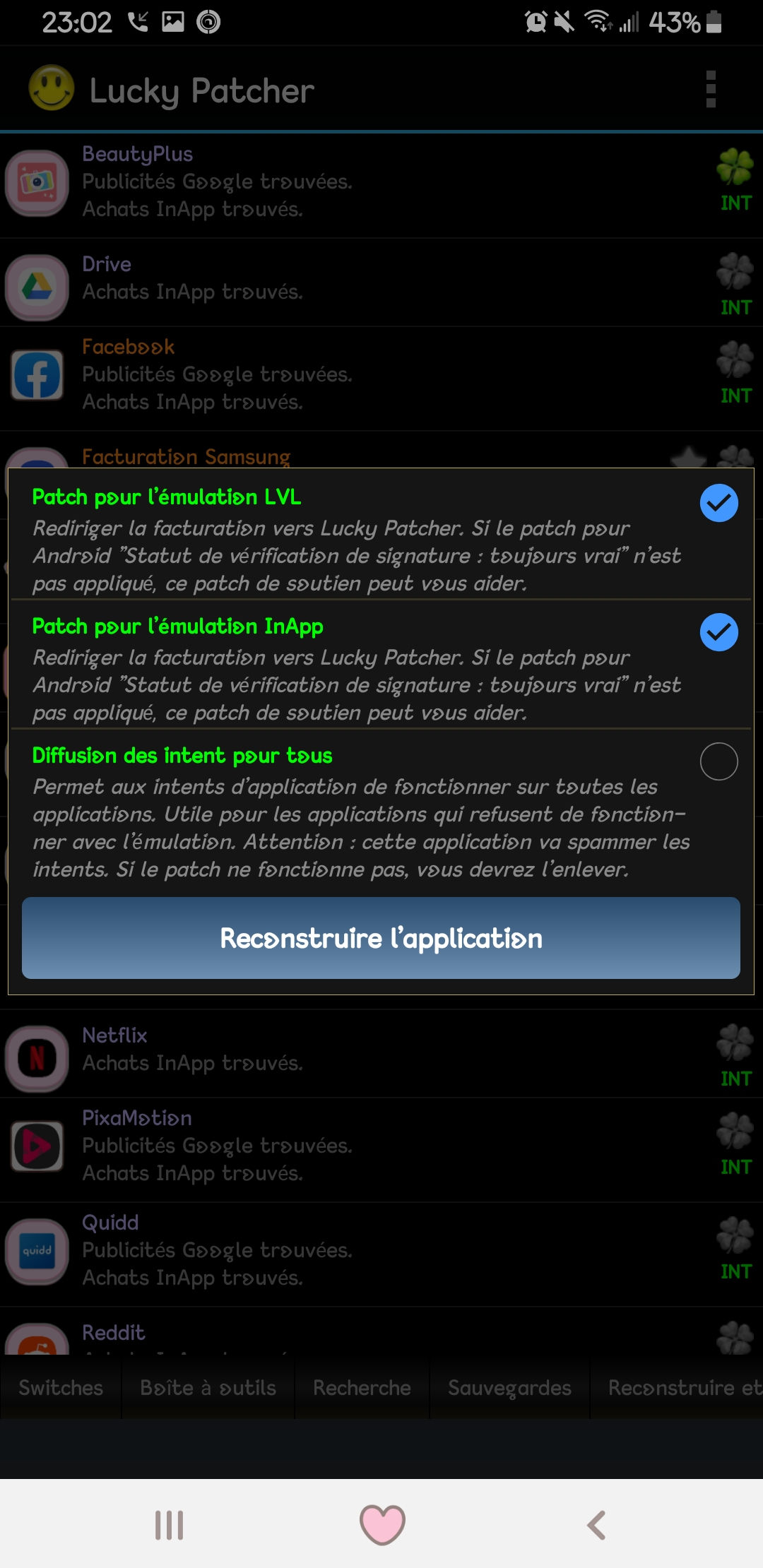This screenshot has height=1568, width=763.
Task: Uncheck Patch pour l'émulation LVL
Action: pos(718,503)
